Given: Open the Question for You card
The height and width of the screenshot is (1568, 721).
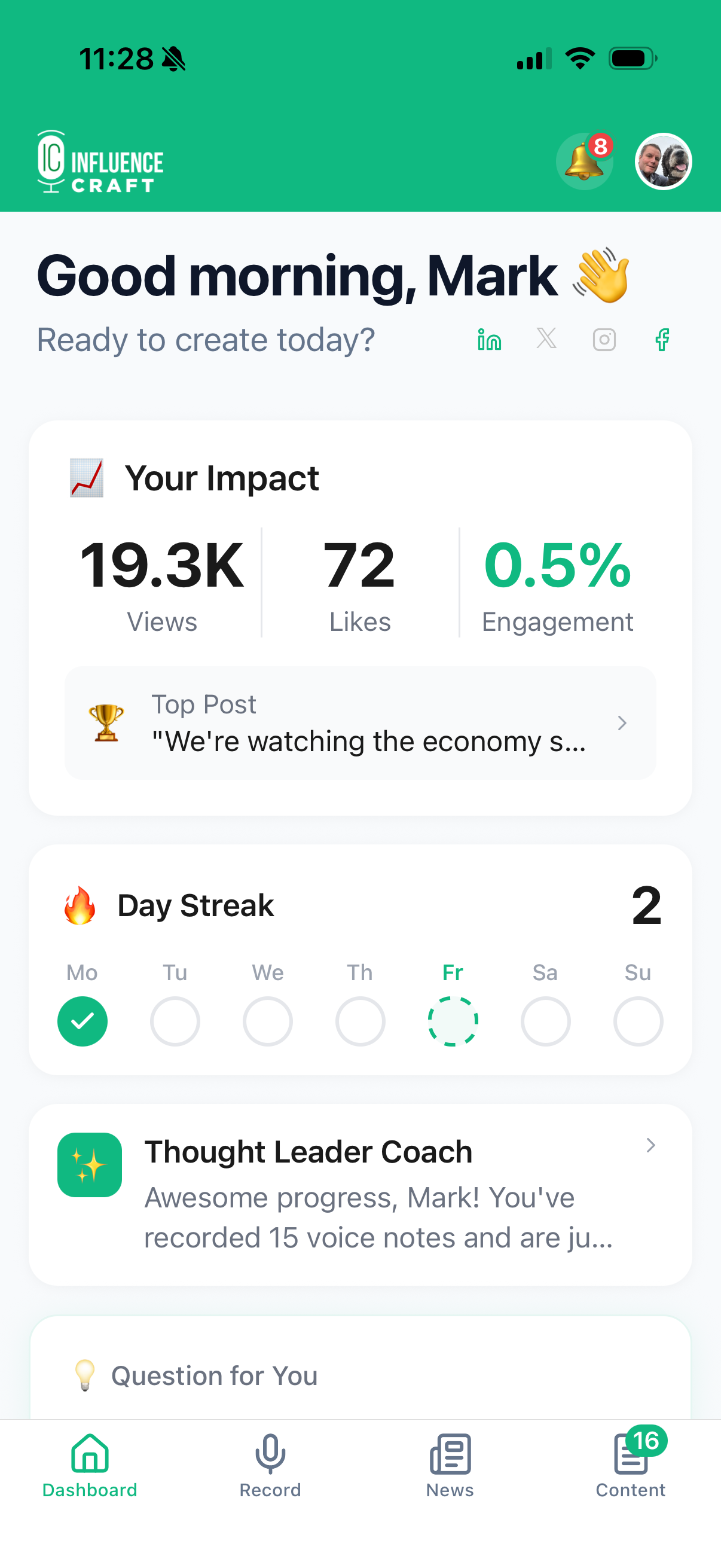Looking at the screenshot, I should (x=360, y=1374).
